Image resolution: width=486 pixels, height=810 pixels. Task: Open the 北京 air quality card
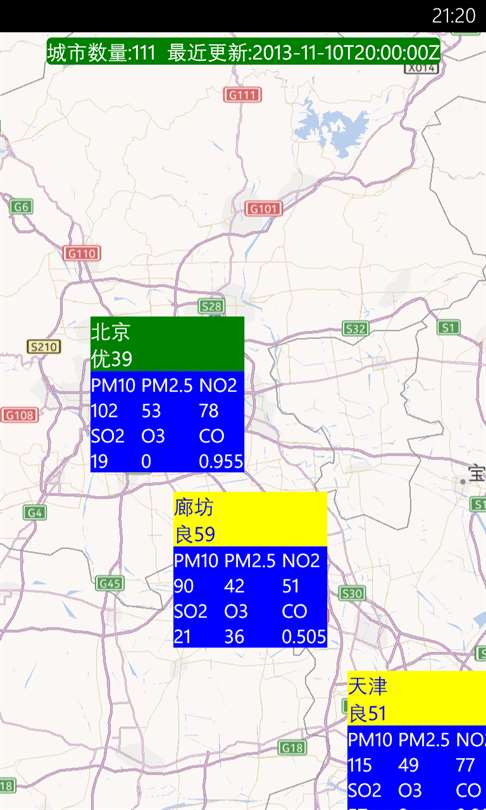pos(167,394)
